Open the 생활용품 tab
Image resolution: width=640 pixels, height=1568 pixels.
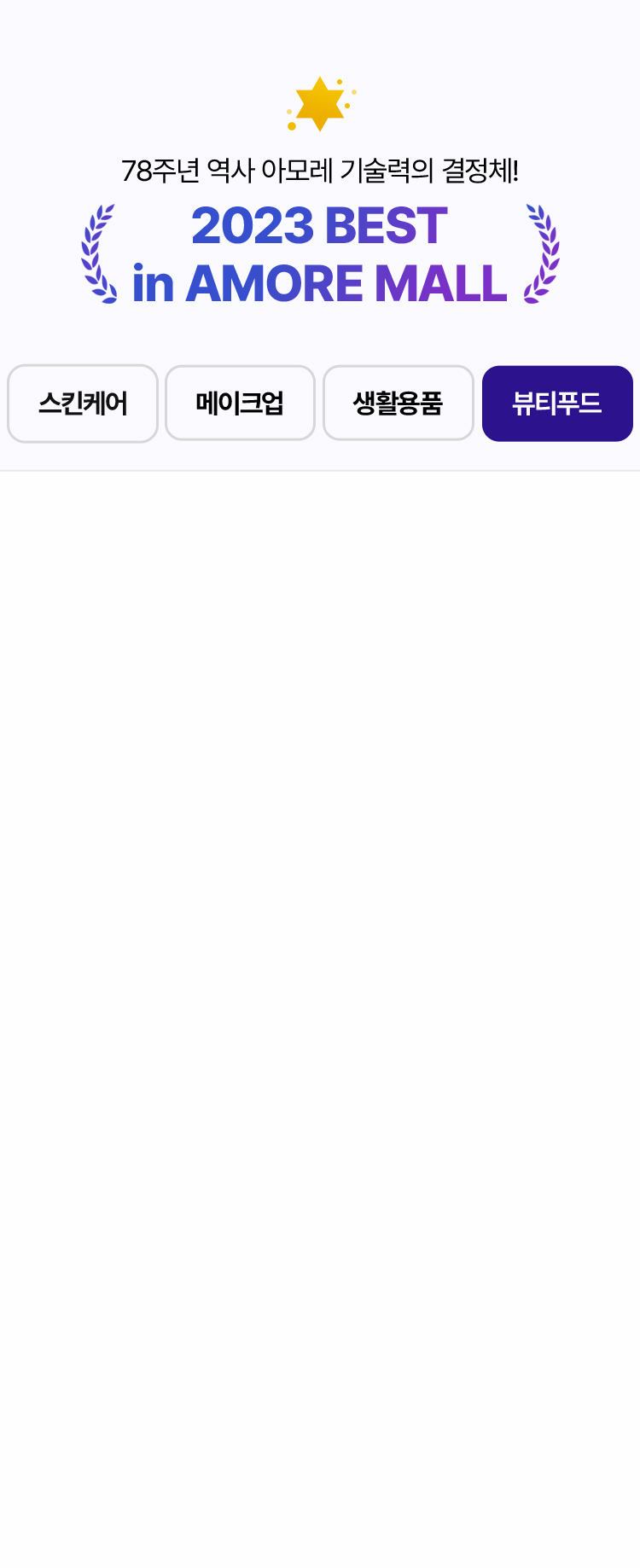point(398,404)
